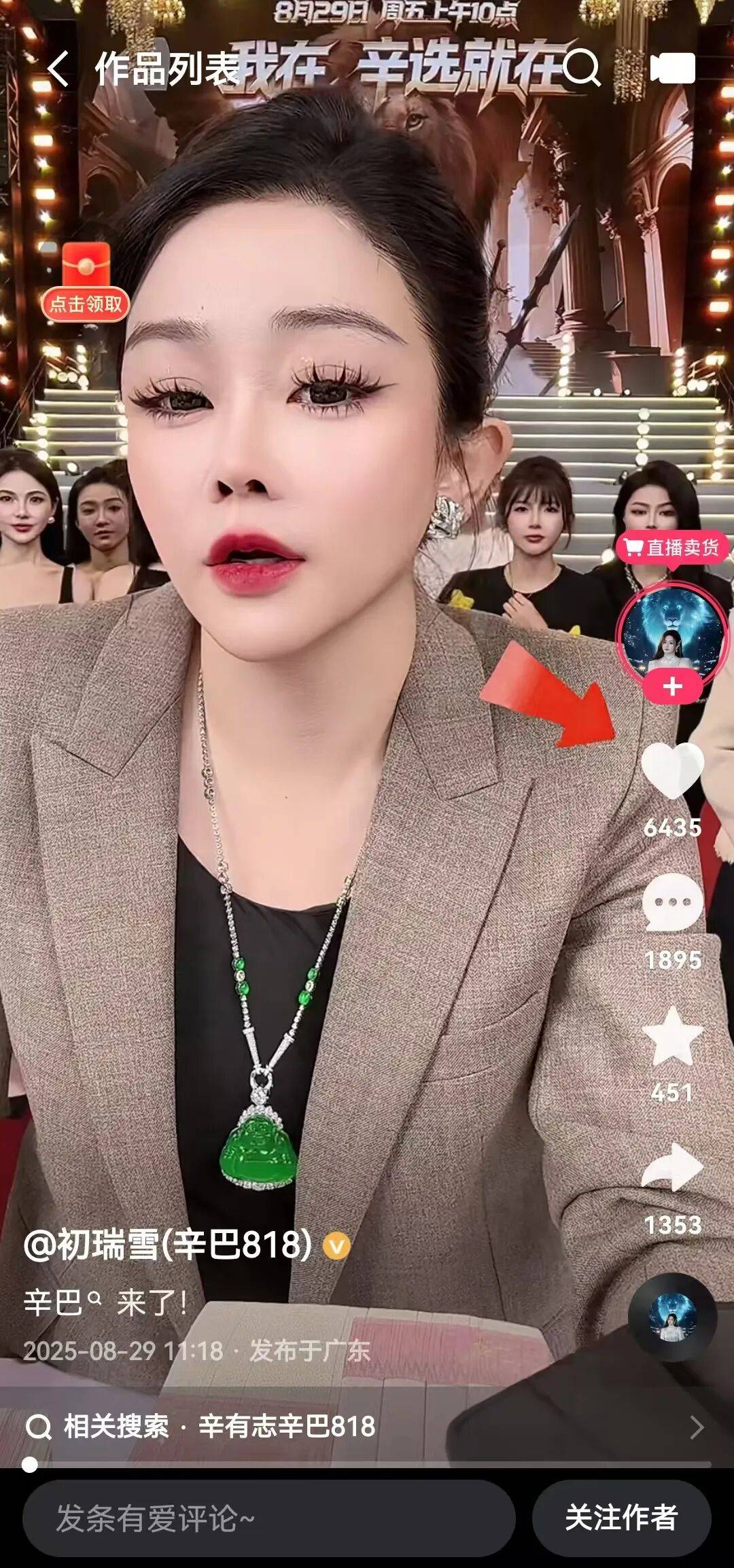Tap the 关注作者 button

point(621,1518)
